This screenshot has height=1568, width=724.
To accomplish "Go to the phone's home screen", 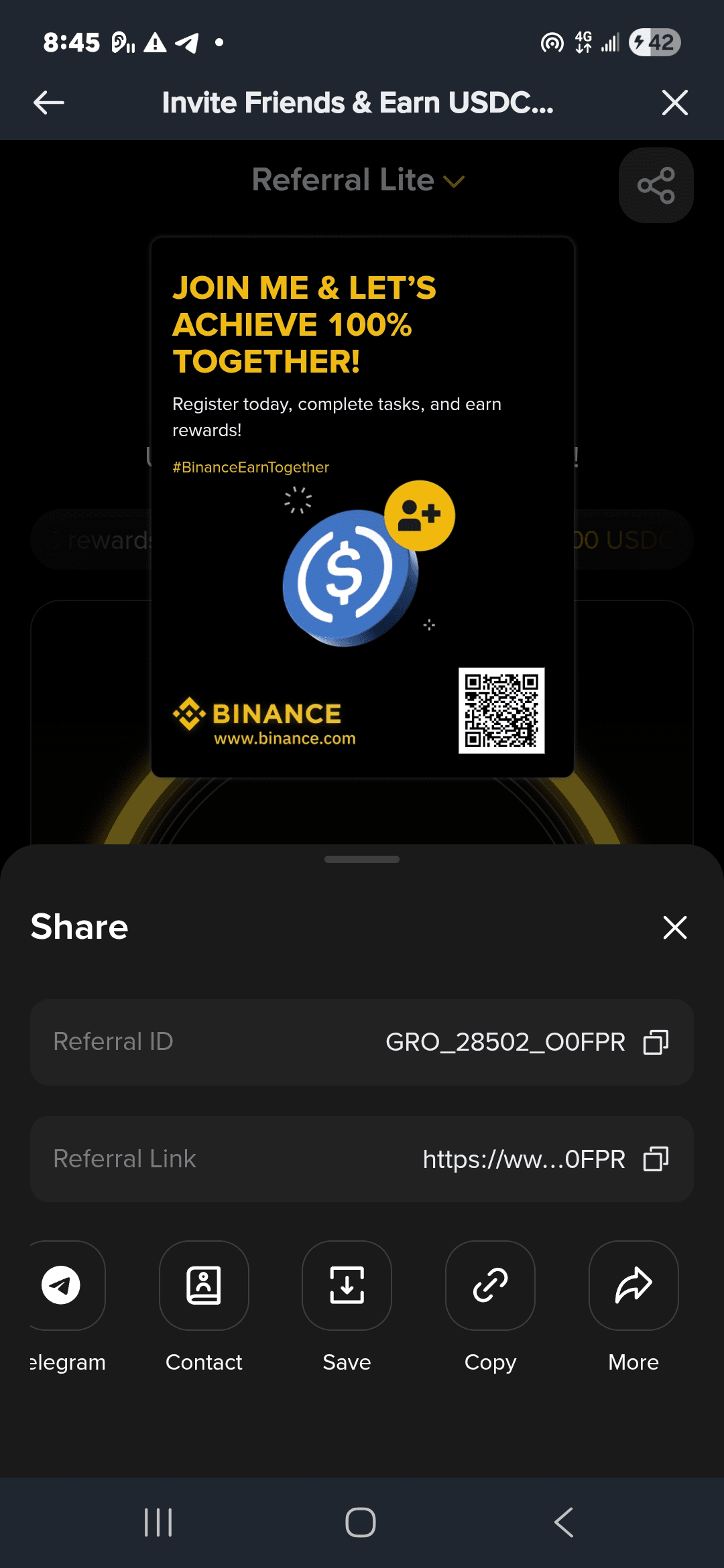I will tap(361, 1522).
